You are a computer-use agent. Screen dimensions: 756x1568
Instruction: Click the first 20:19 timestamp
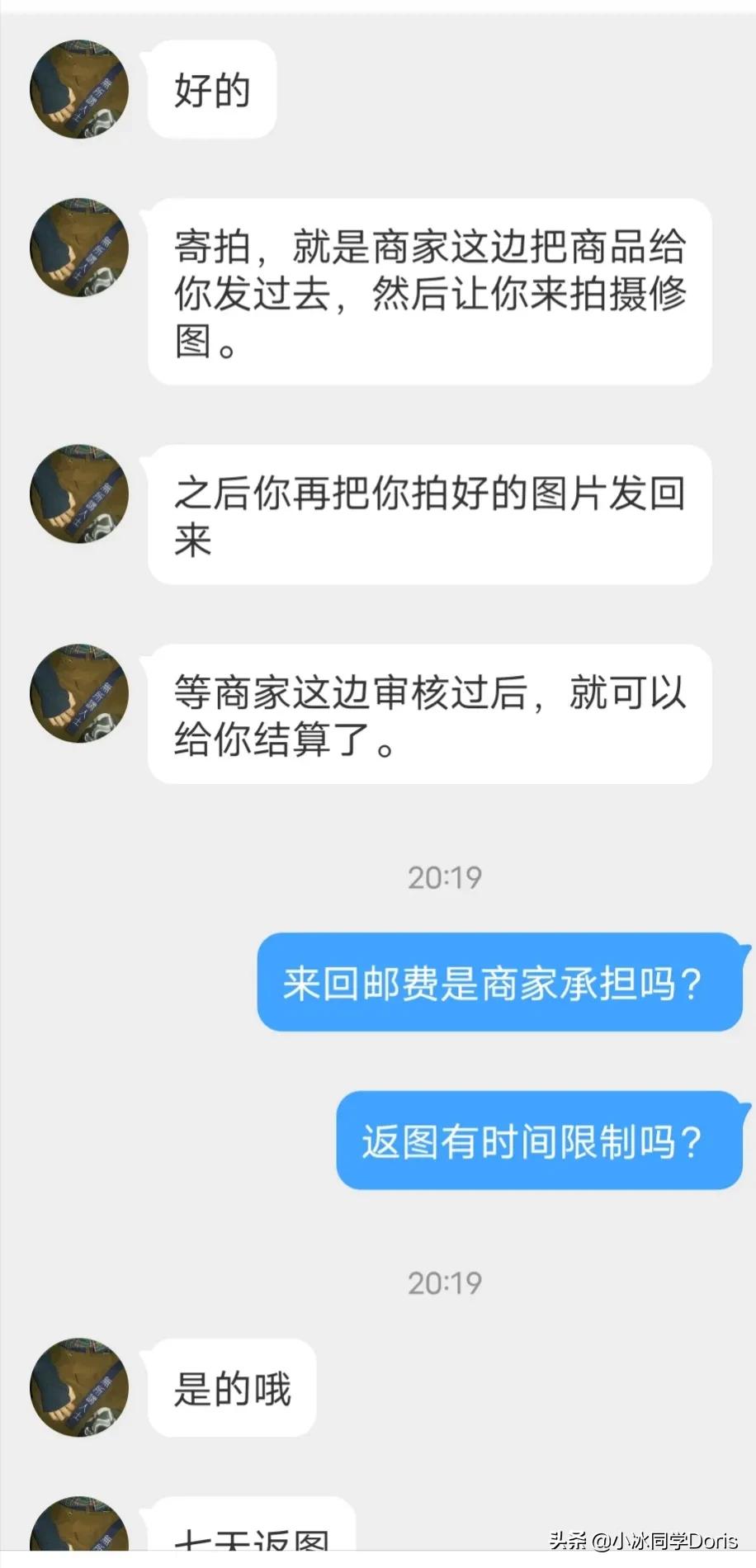[x=444, y=878]
